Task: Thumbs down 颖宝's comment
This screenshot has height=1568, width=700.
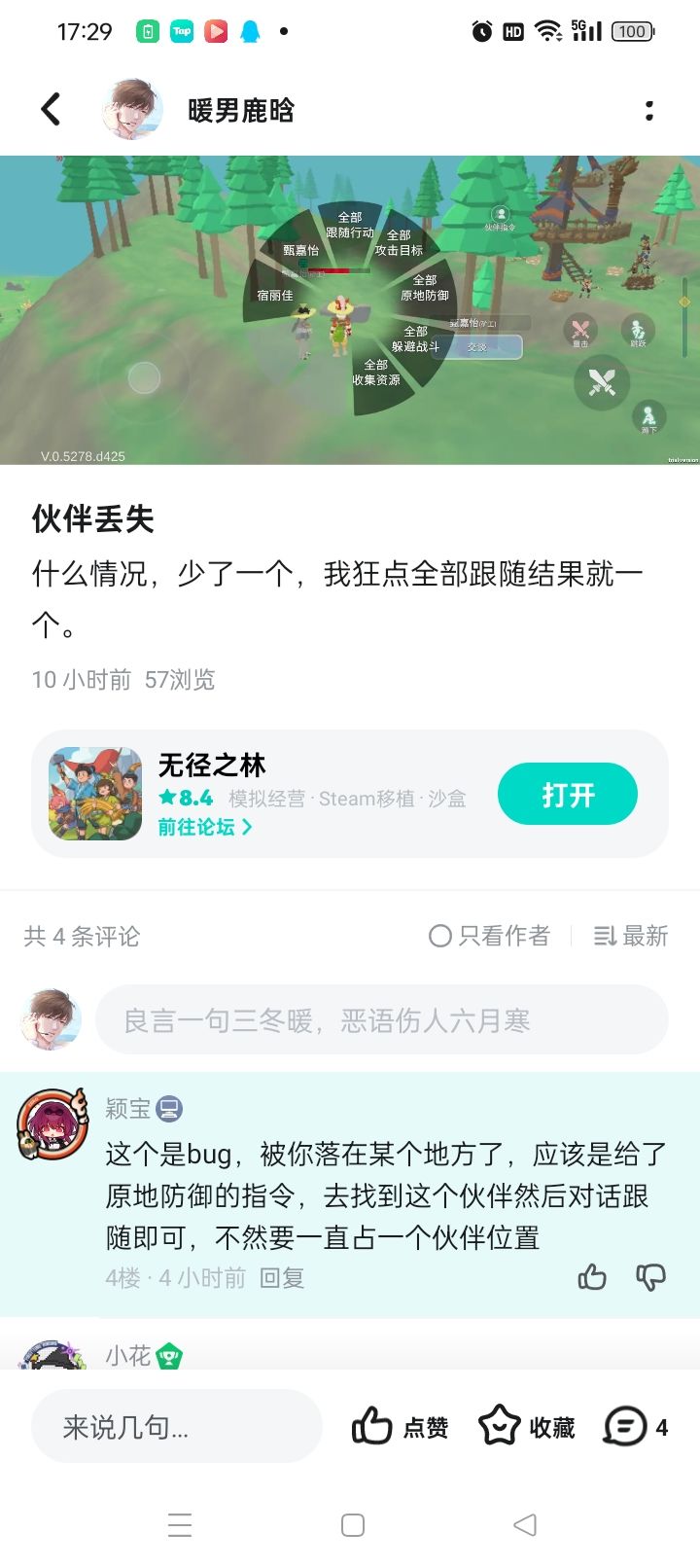Action: tap(651, 1277)
